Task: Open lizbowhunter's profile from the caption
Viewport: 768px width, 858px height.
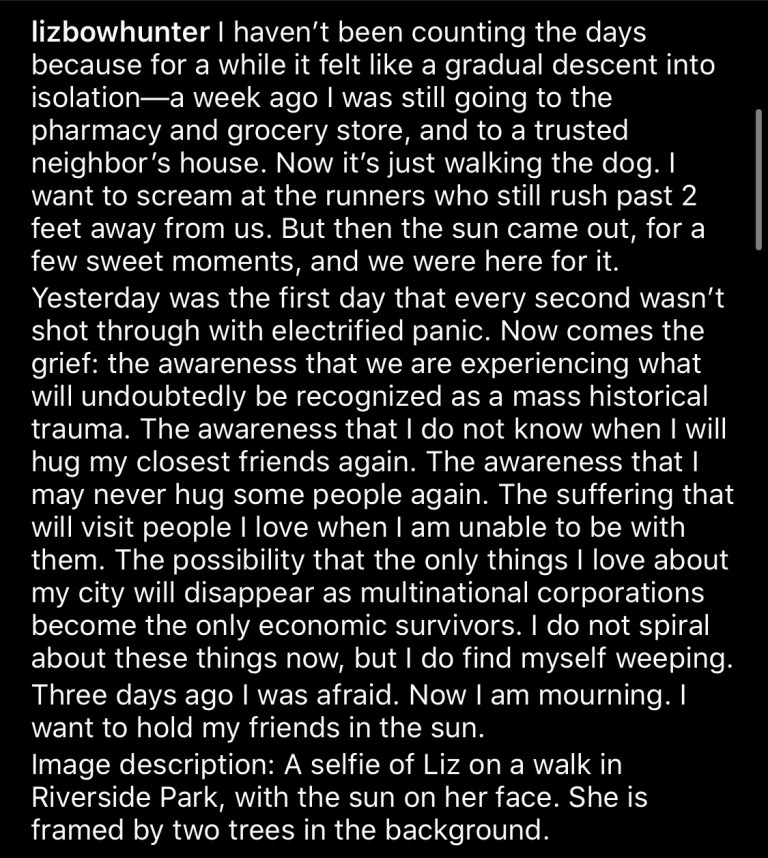Action: 118,32
